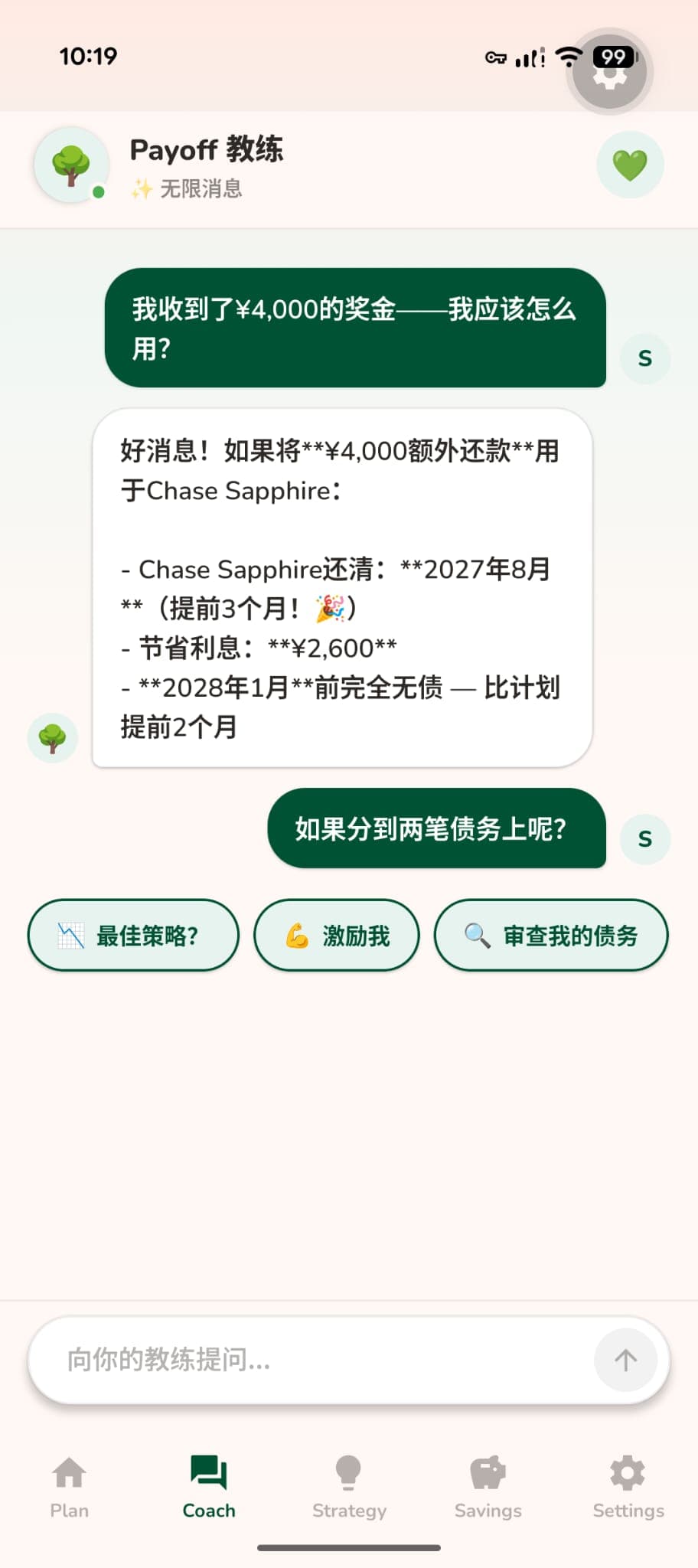Tap the 审查我的债务 chip
The image size is (698, 1568).
click(x=551, y=936)
